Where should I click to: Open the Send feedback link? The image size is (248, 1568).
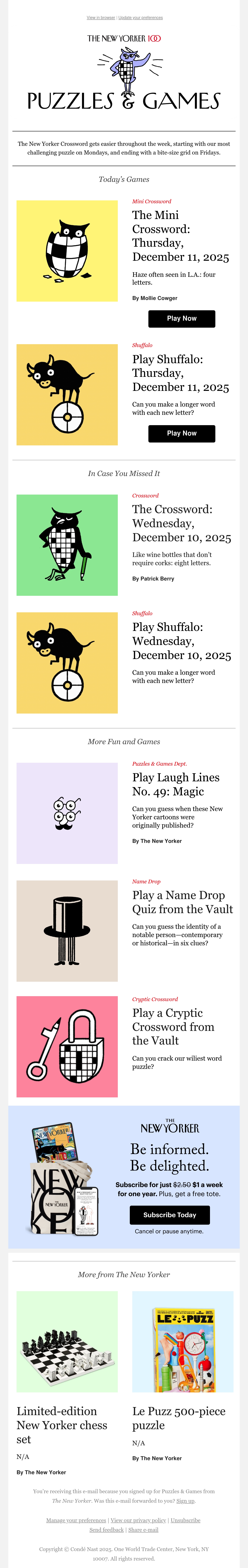(107, 1530)
